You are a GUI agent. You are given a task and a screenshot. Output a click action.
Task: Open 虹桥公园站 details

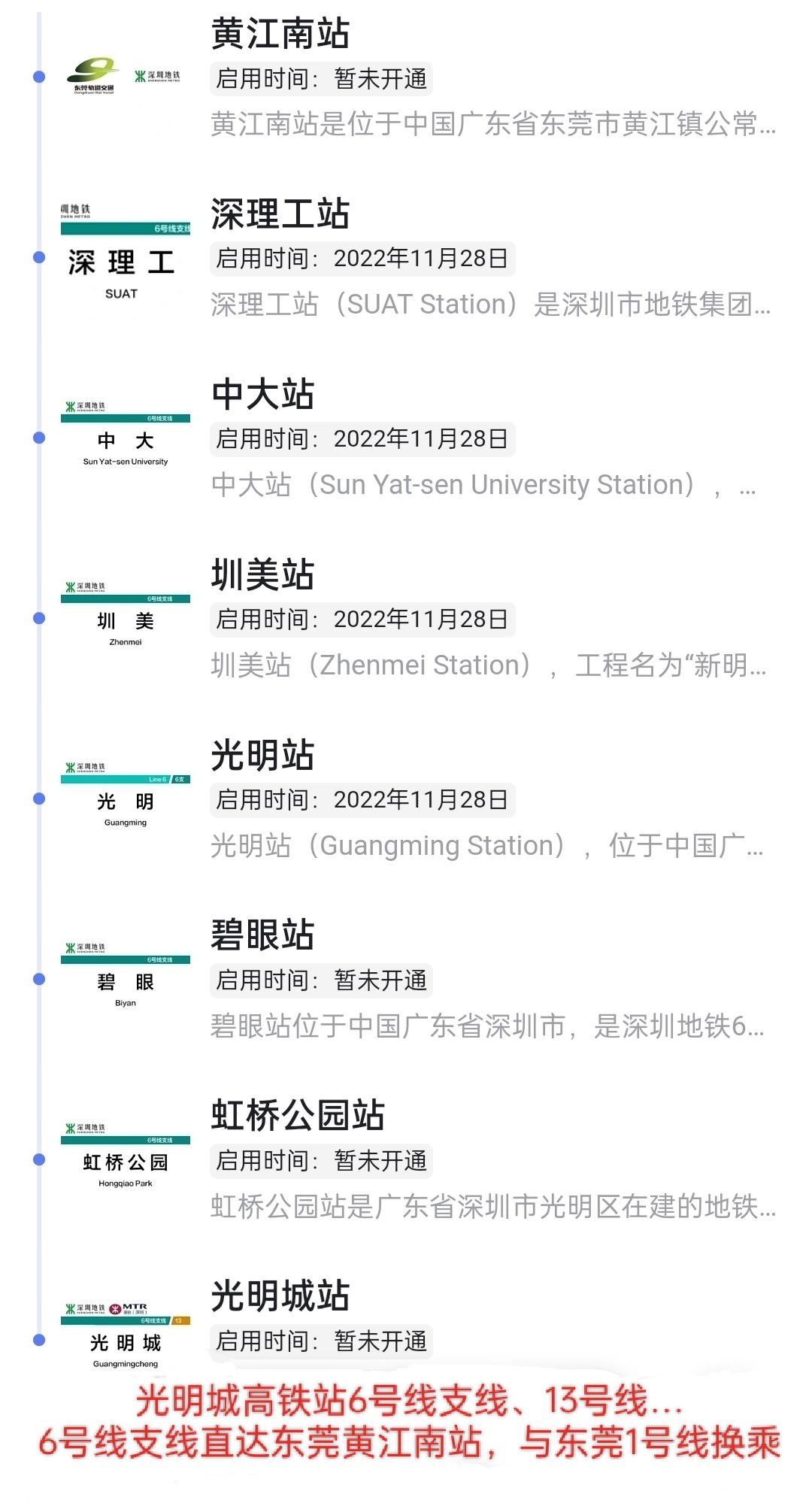click(418, 1159)
